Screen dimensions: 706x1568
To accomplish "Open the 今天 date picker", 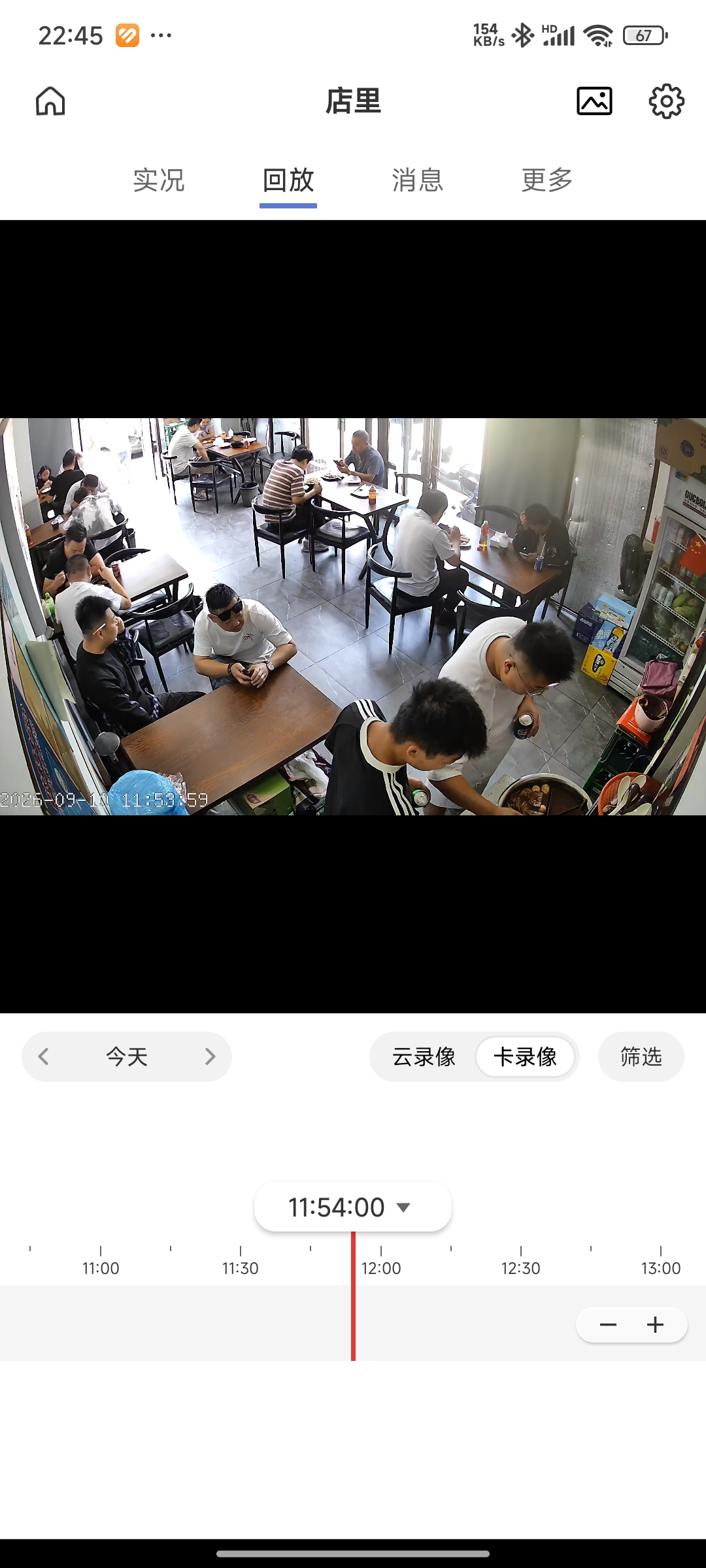I will coord(127,1056).
